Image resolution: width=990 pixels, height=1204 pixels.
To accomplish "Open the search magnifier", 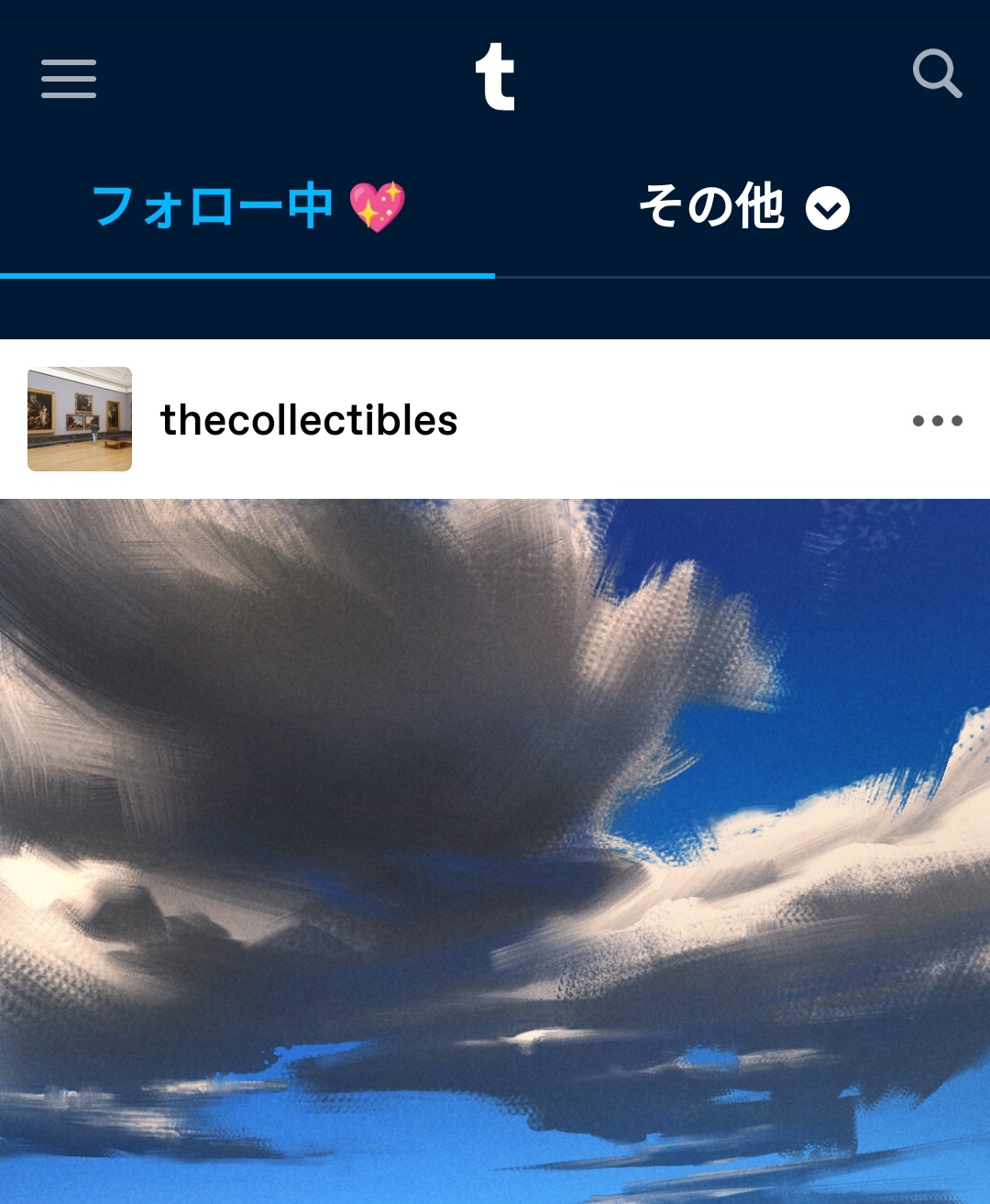I will point(937,73).
